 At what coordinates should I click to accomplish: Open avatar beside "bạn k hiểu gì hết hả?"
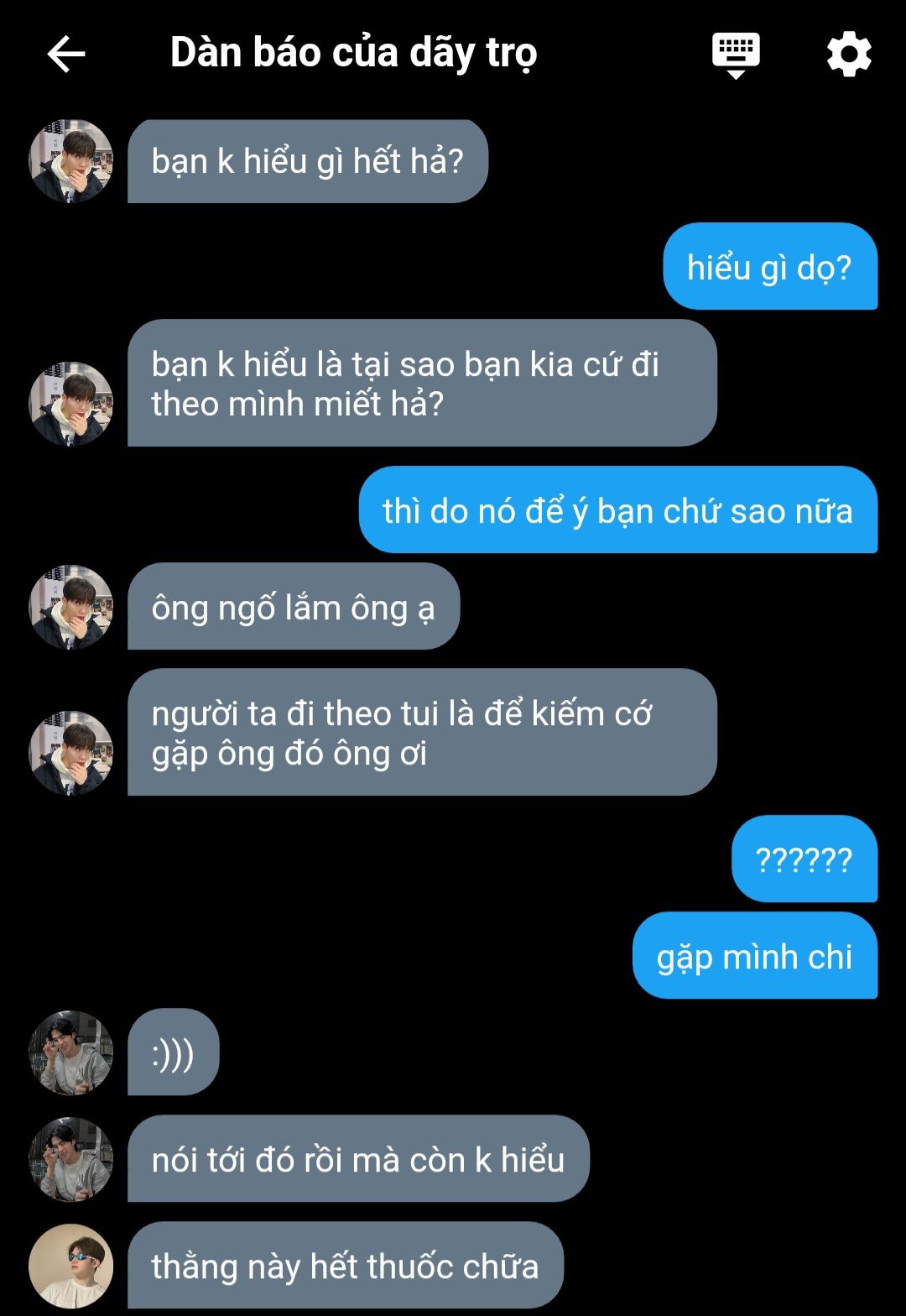click(71, 161)
